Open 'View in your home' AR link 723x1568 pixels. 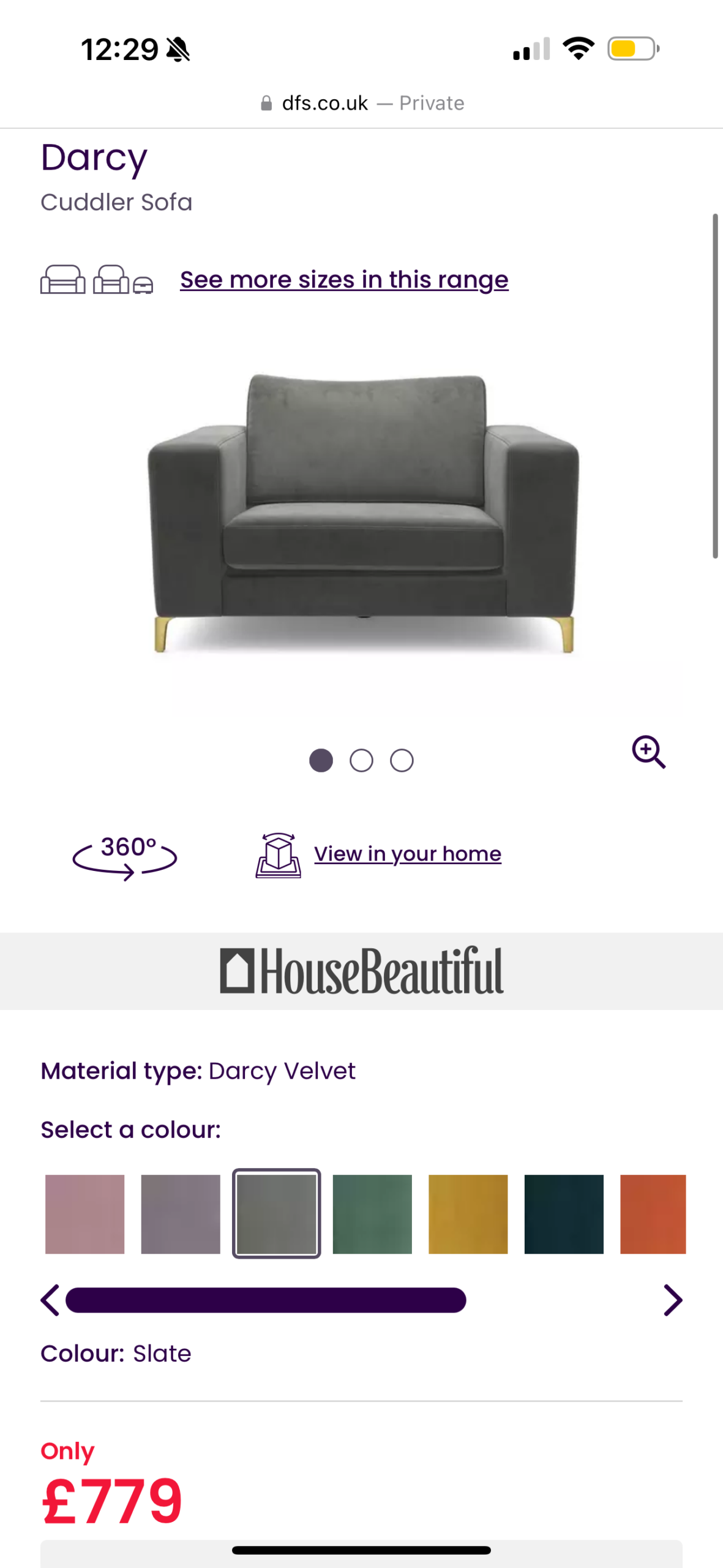click(x=407, y=854)
